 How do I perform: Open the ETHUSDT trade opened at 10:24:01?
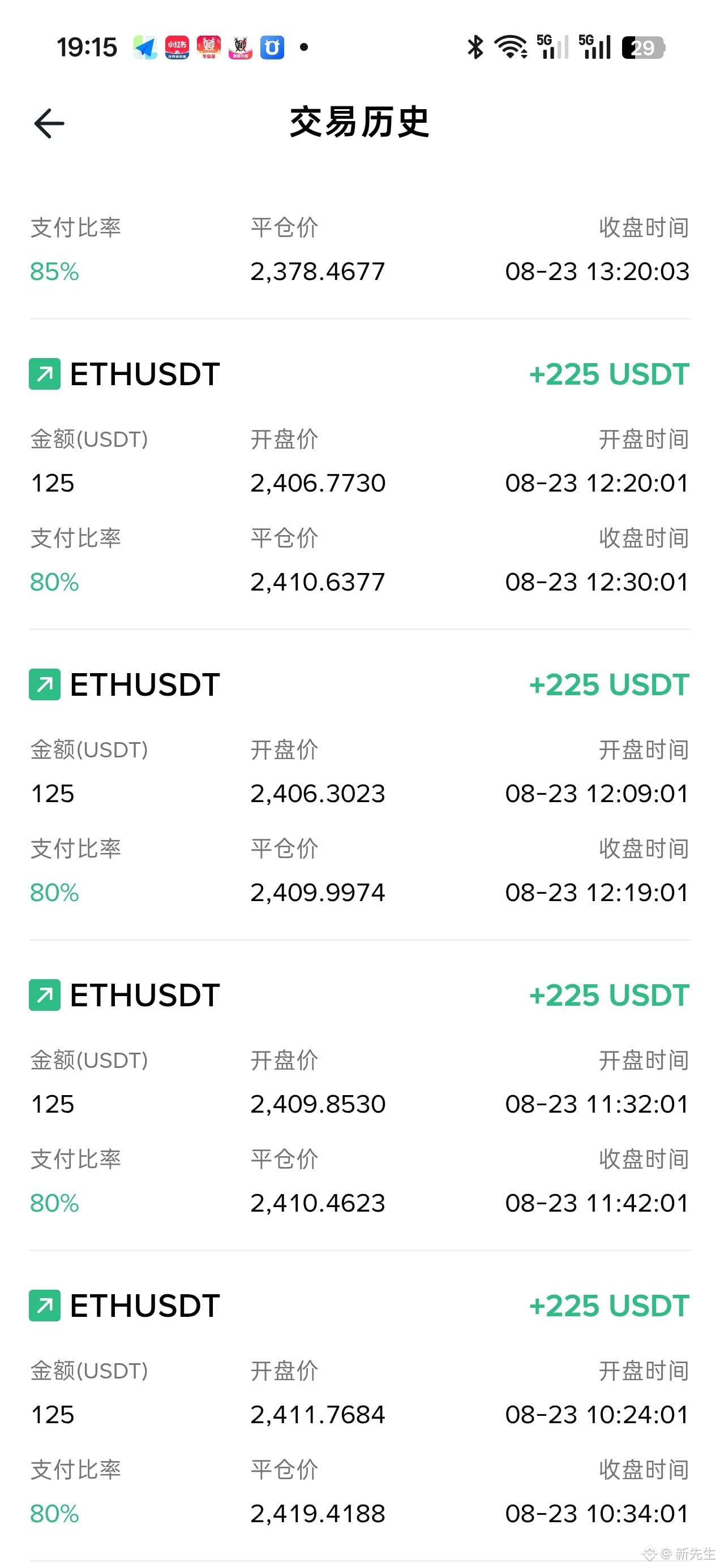click(x=360, y=1406)
